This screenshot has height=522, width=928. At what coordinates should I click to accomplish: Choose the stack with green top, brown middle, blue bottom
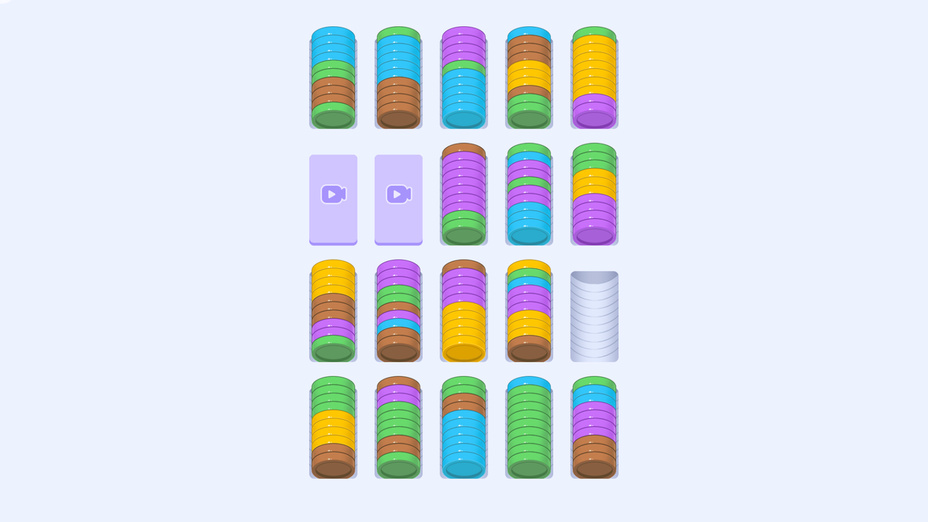tap(464, 428)
